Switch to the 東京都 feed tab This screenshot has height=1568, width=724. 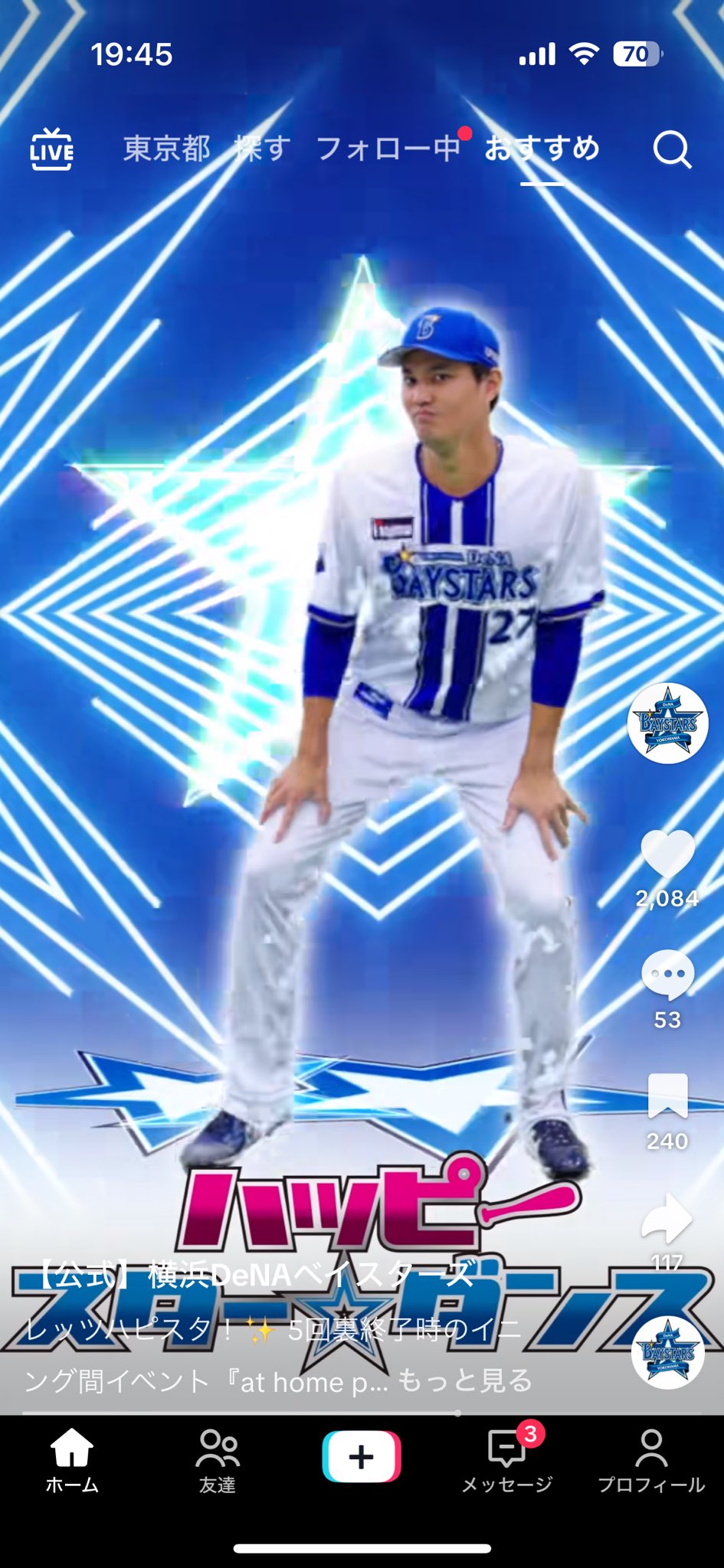[x=166, y=149]
